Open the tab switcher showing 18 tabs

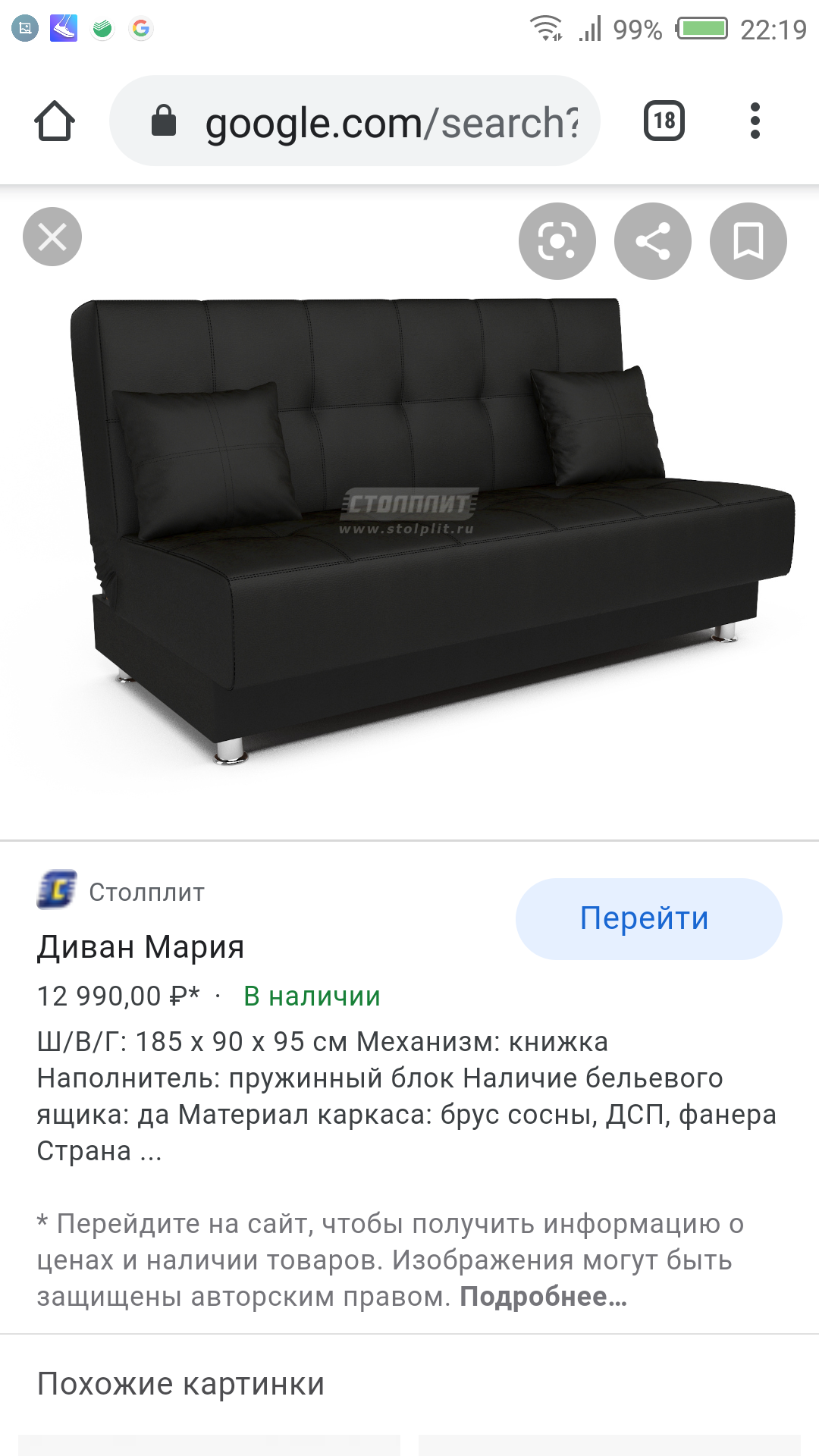(x=664, y=121)
